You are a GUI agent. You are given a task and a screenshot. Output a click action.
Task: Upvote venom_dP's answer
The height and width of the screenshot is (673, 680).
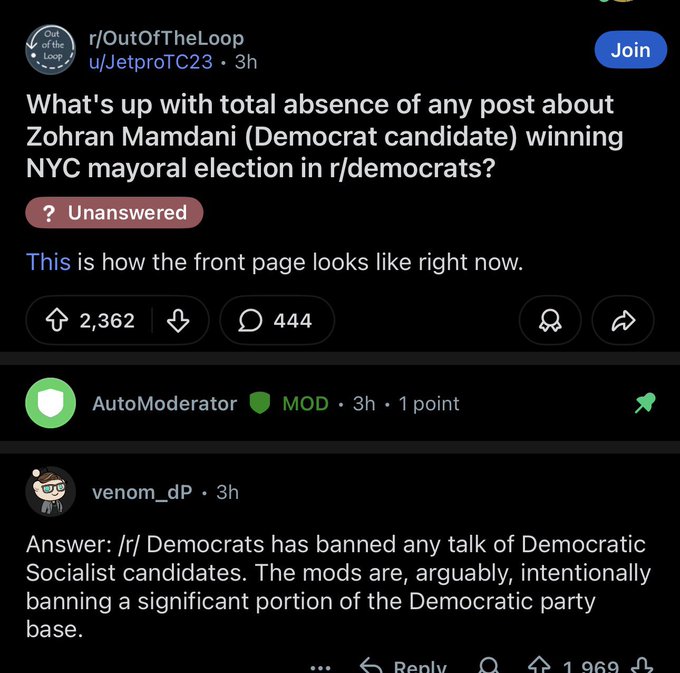[x=541, y=666]
